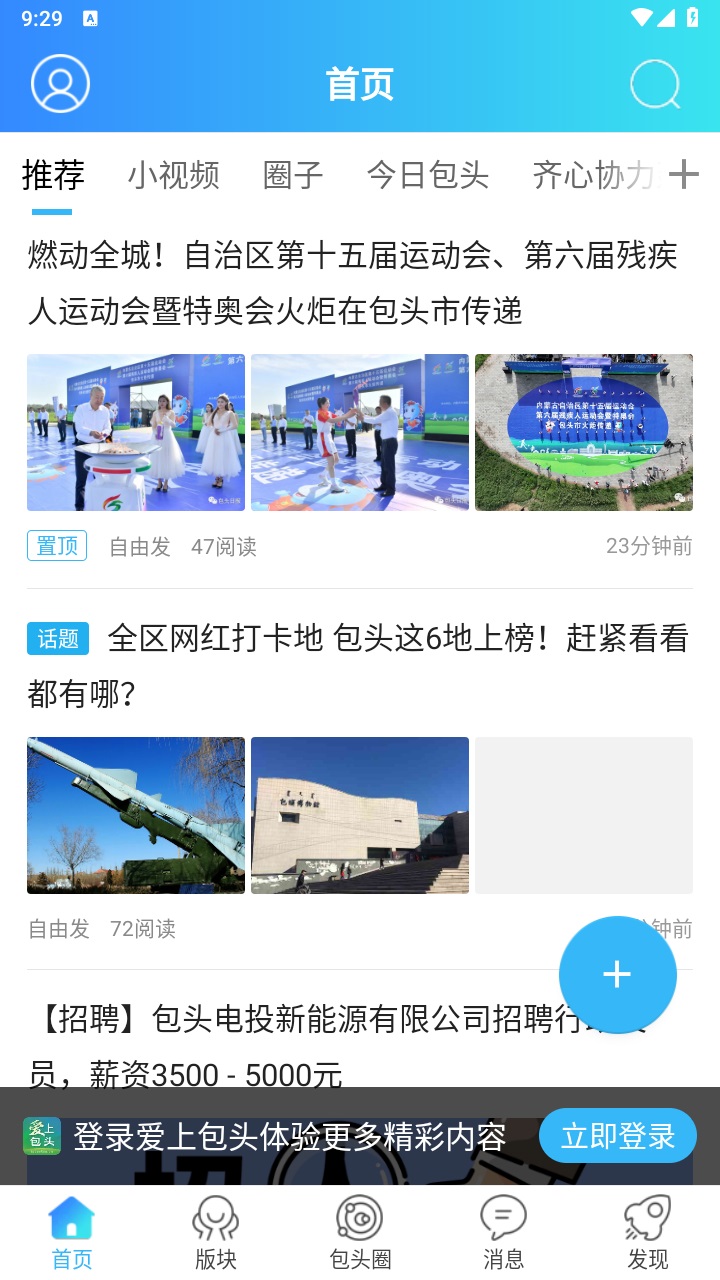720x1280 pixels.
Task: Select the 版块 sections icon in bottom bar
Action: pos(215,1218)
